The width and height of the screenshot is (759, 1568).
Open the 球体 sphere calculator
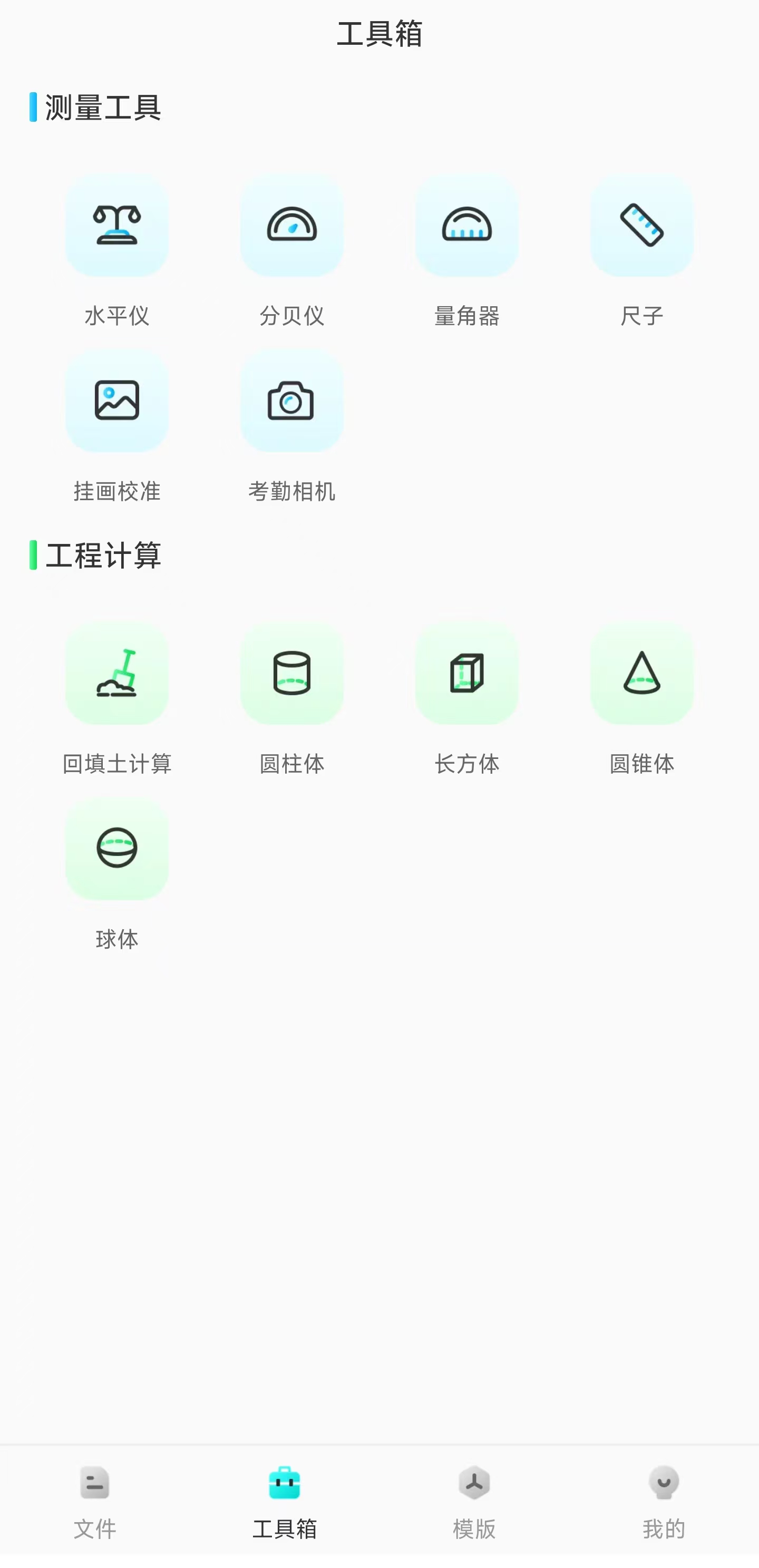(x=116, y=849)
